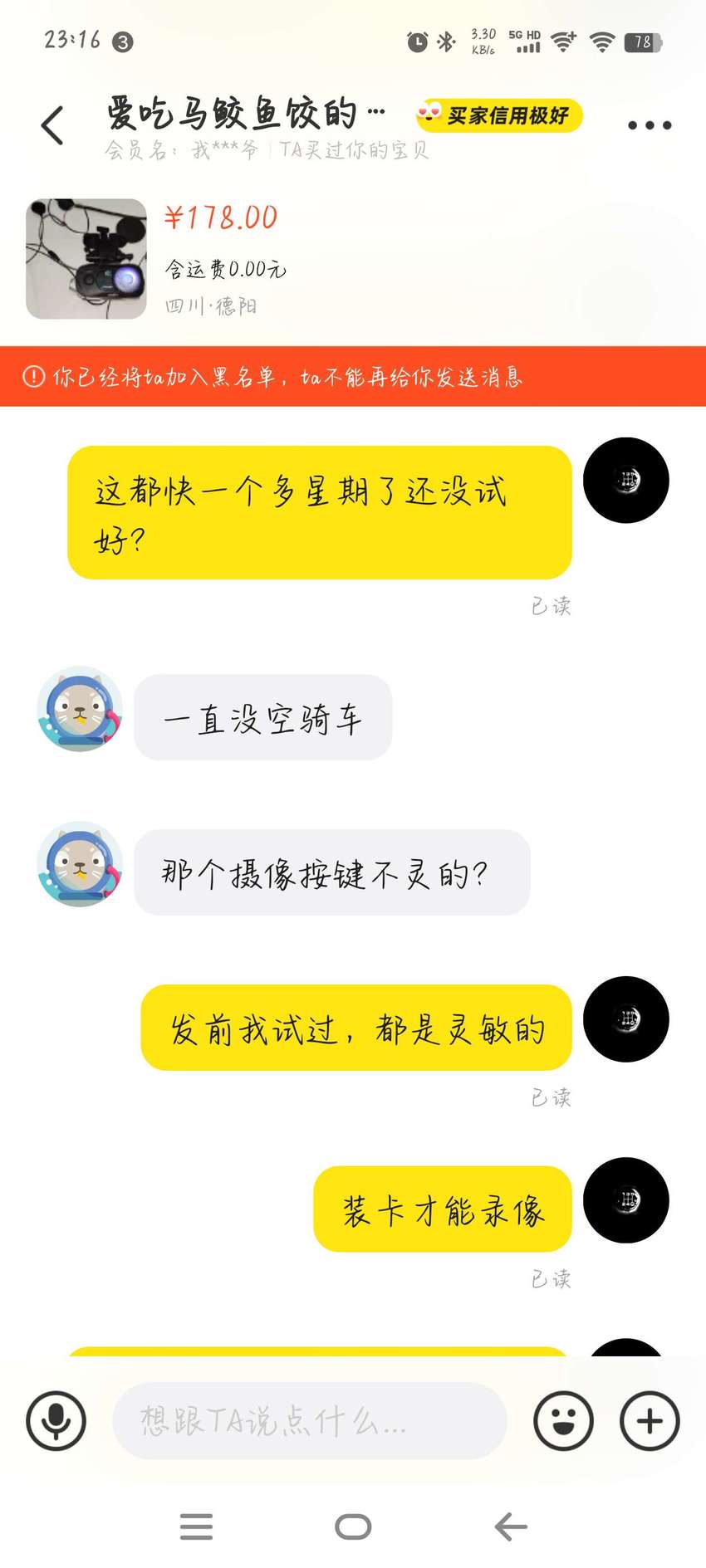Open the three-dot overflow menu
Image resolution: width=706 pixels, height=1568 pixels.
[x=650, y=125]
